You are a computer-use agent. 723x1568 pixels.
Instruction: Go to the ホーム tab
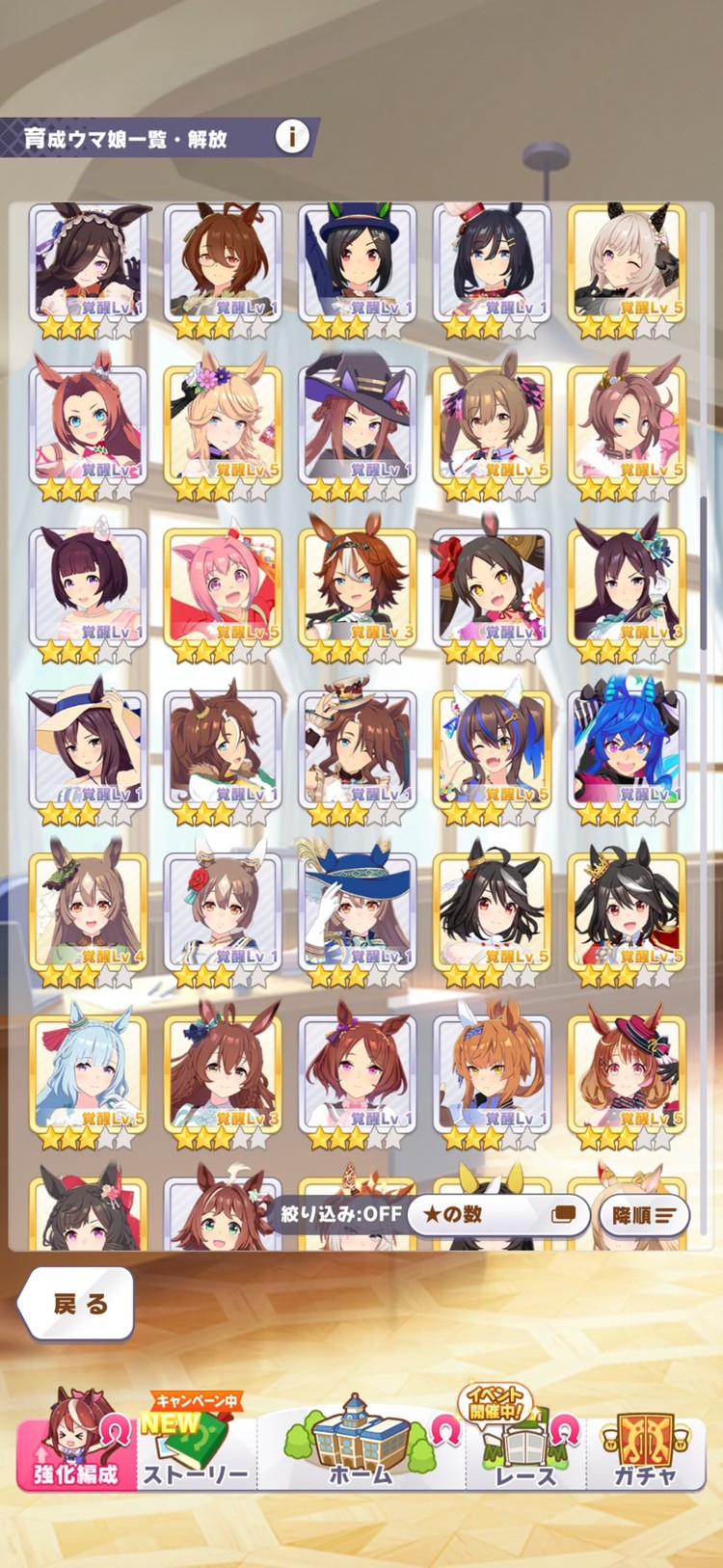tap(361, 1445)
